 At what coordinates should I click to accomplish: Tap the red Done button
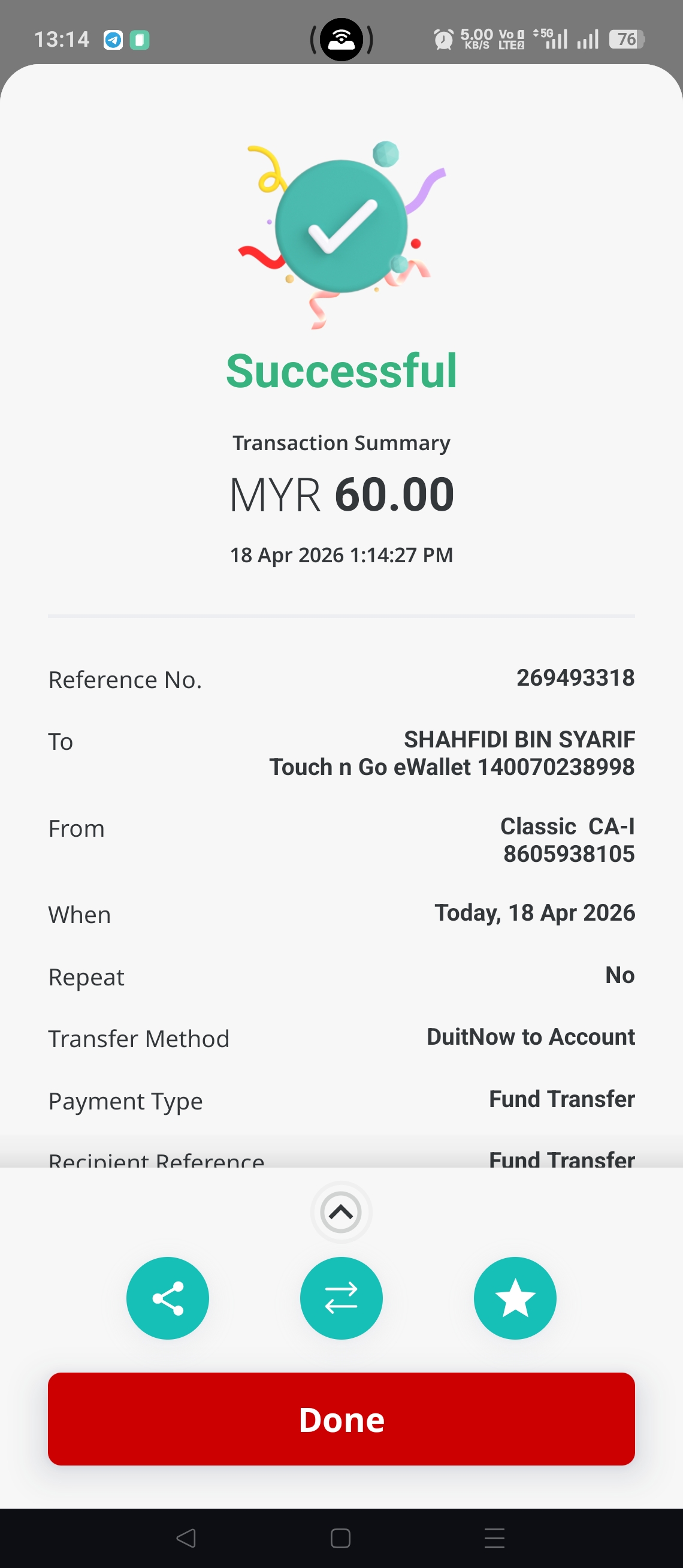[x=341, y=1419]
